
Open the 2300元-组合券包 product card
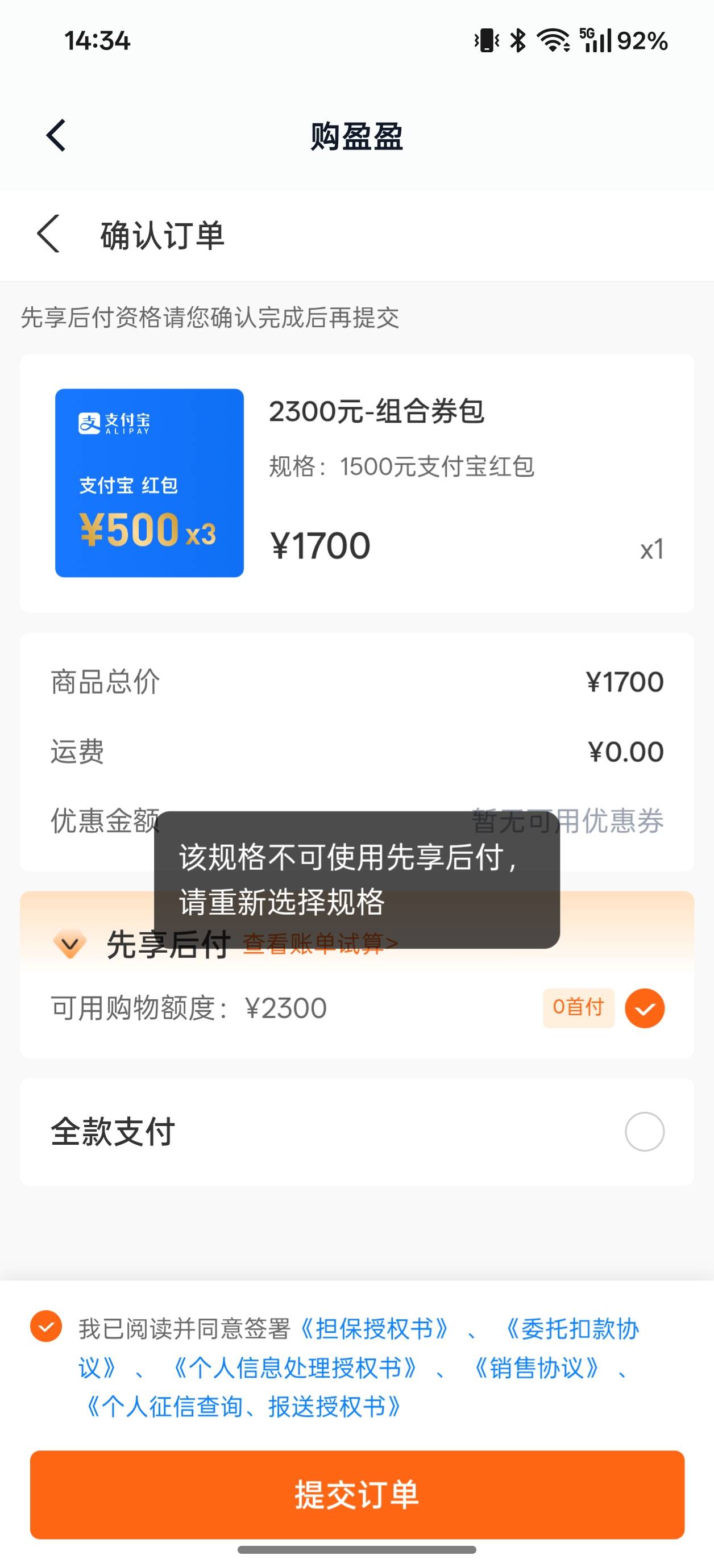(x=357, y=483)
